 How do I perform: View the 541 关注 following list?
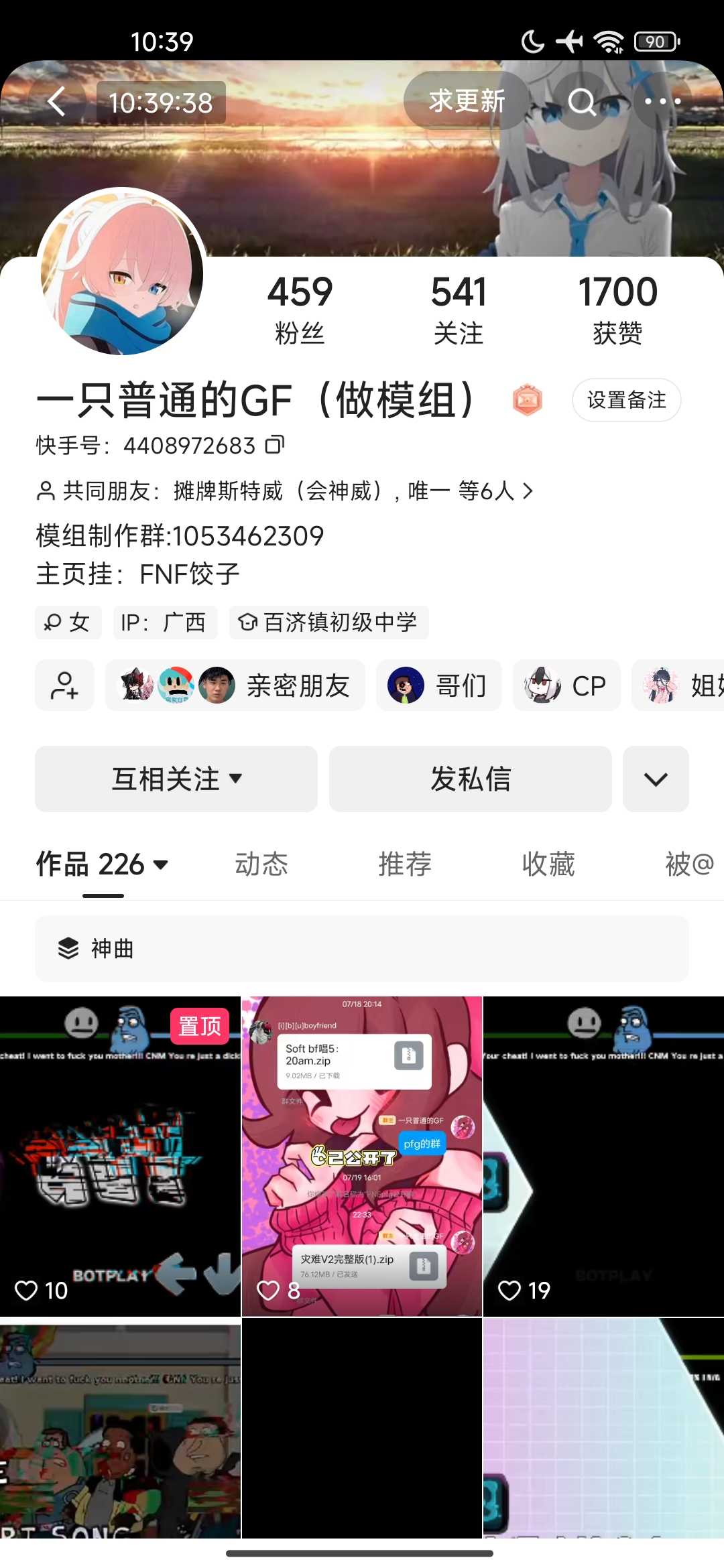click(459, 308)
